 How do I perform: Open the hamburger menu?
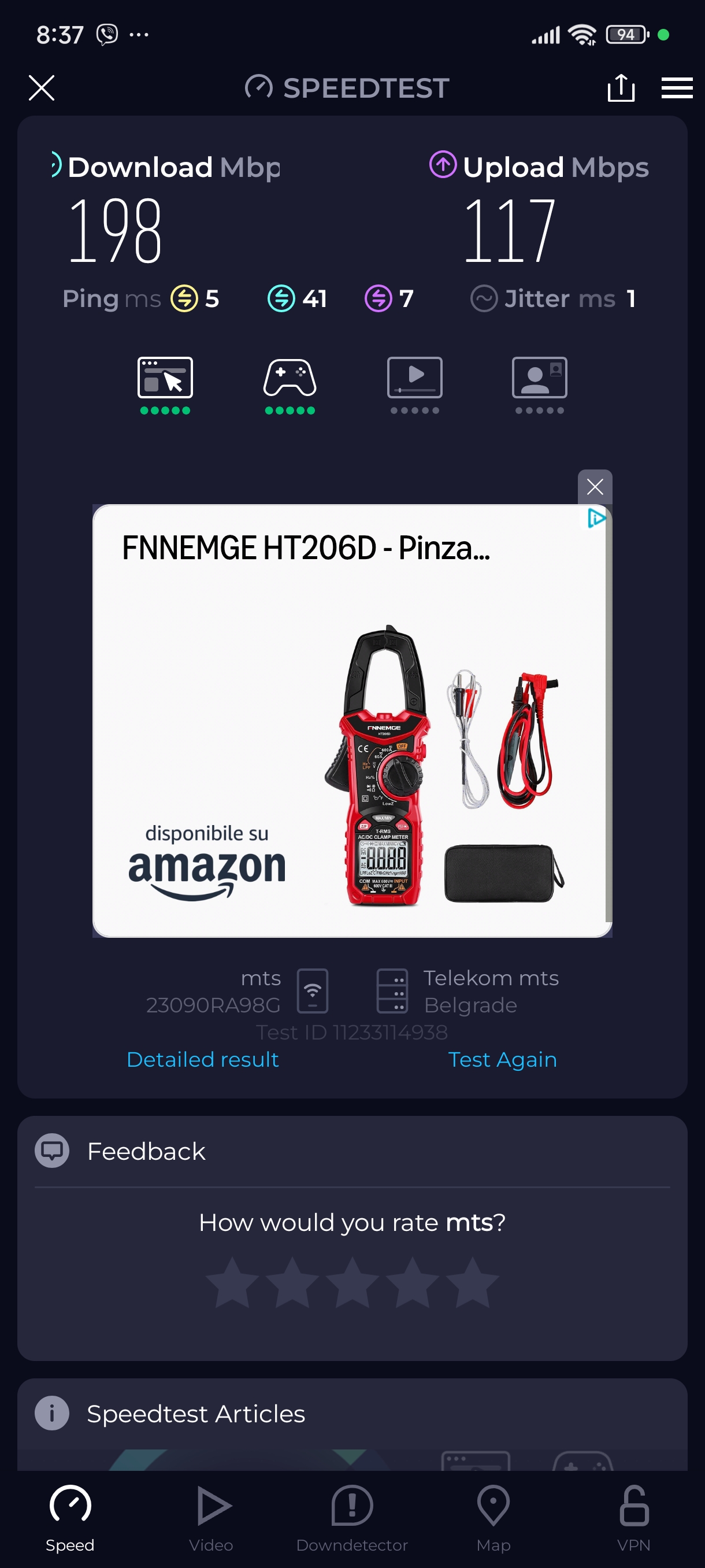pyautogui.click(x=677, y=88)
